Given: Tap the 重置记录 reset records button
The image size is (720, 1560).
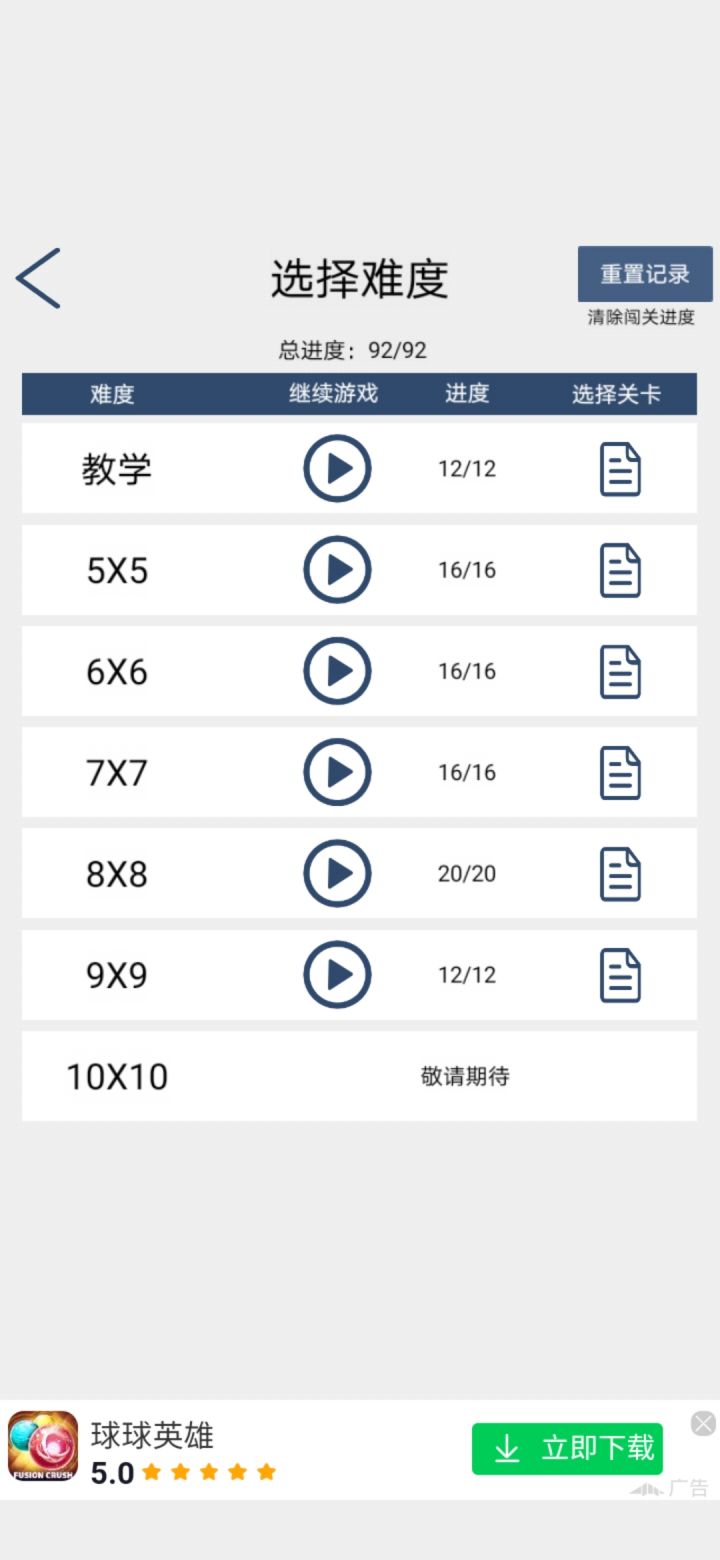Looking at the screenshot, I should tap(645, 274).
